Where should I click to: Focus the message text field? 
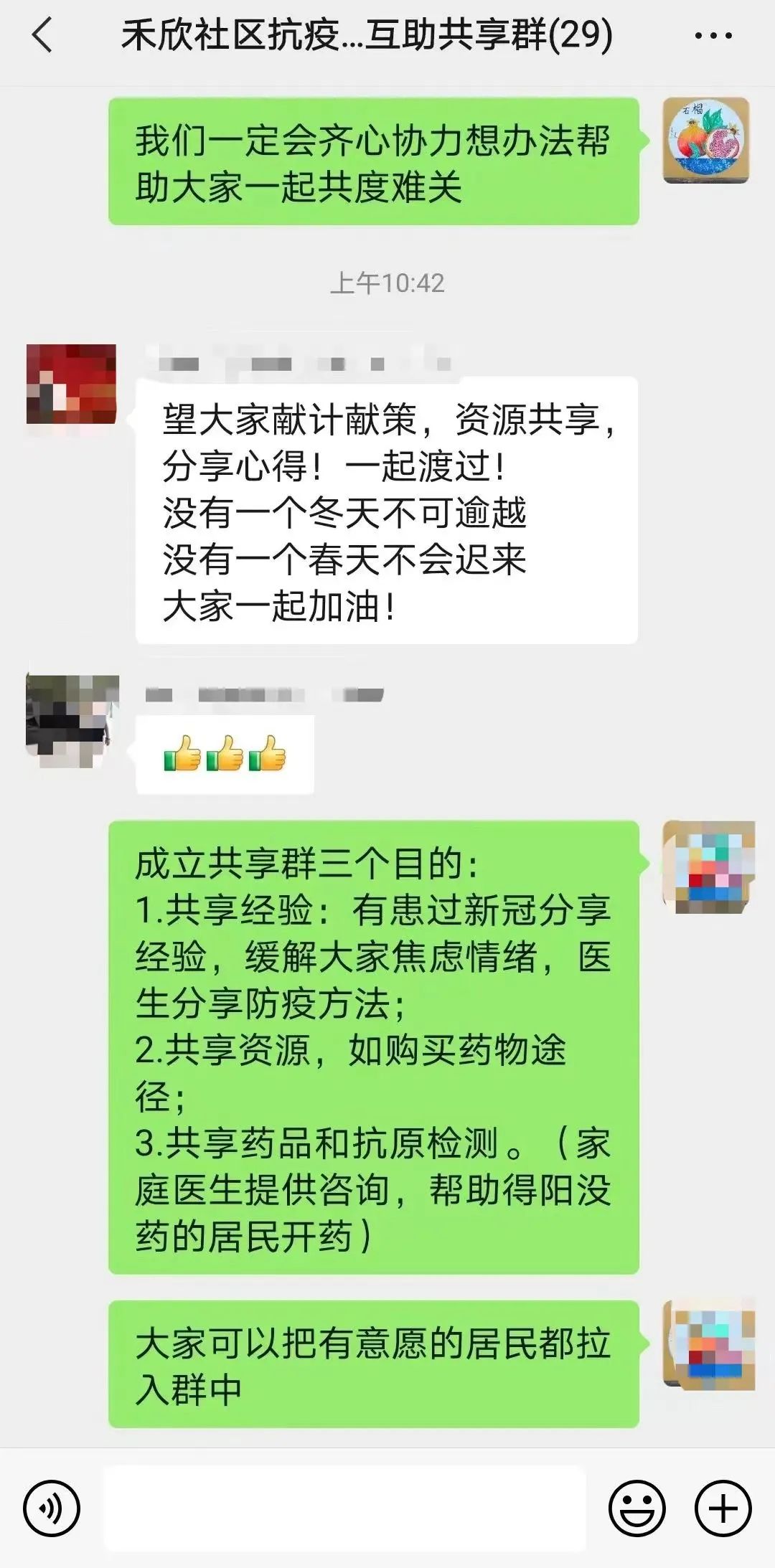(x=344, y=1508)
